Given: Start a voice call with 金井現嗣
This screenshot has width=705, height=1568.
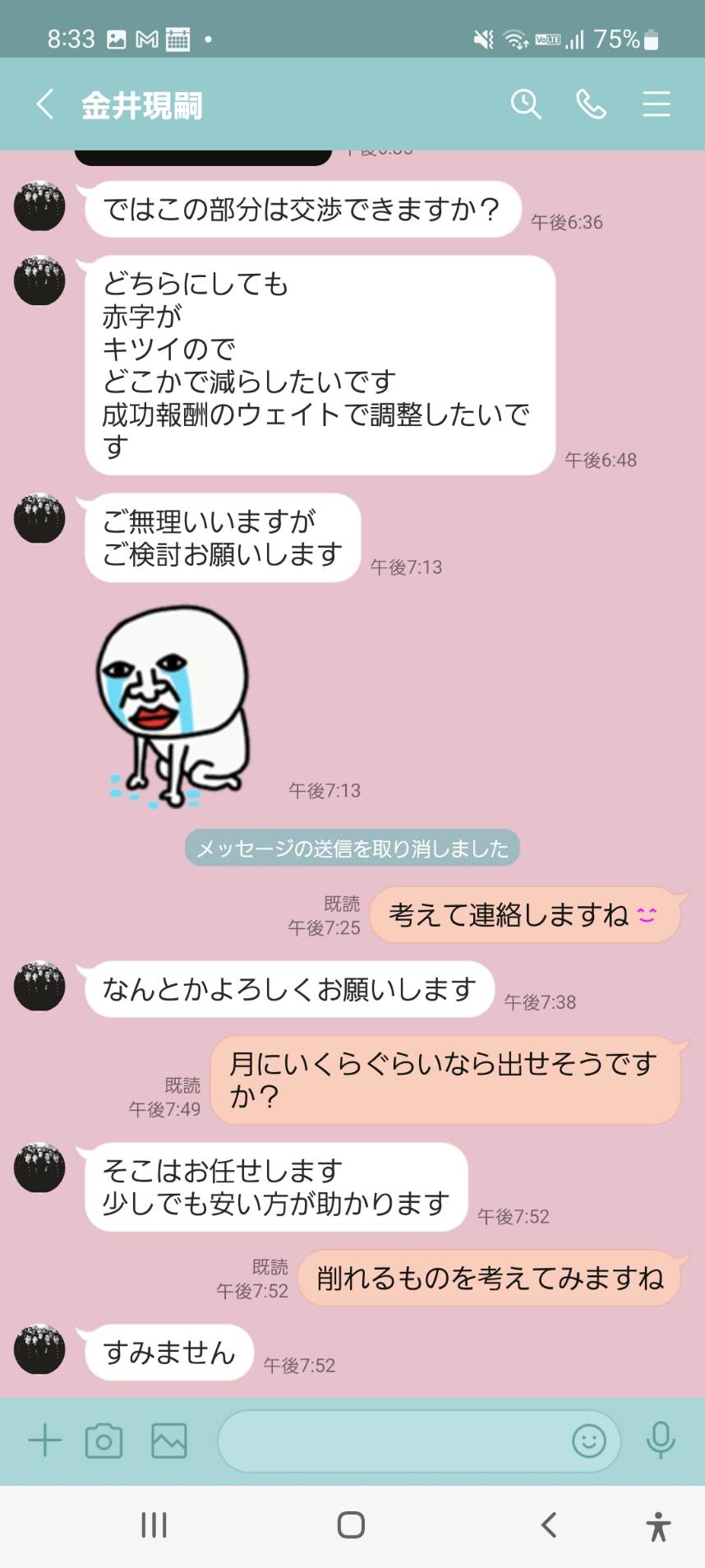Looking at the screenshot, I should tap(591, 104).
